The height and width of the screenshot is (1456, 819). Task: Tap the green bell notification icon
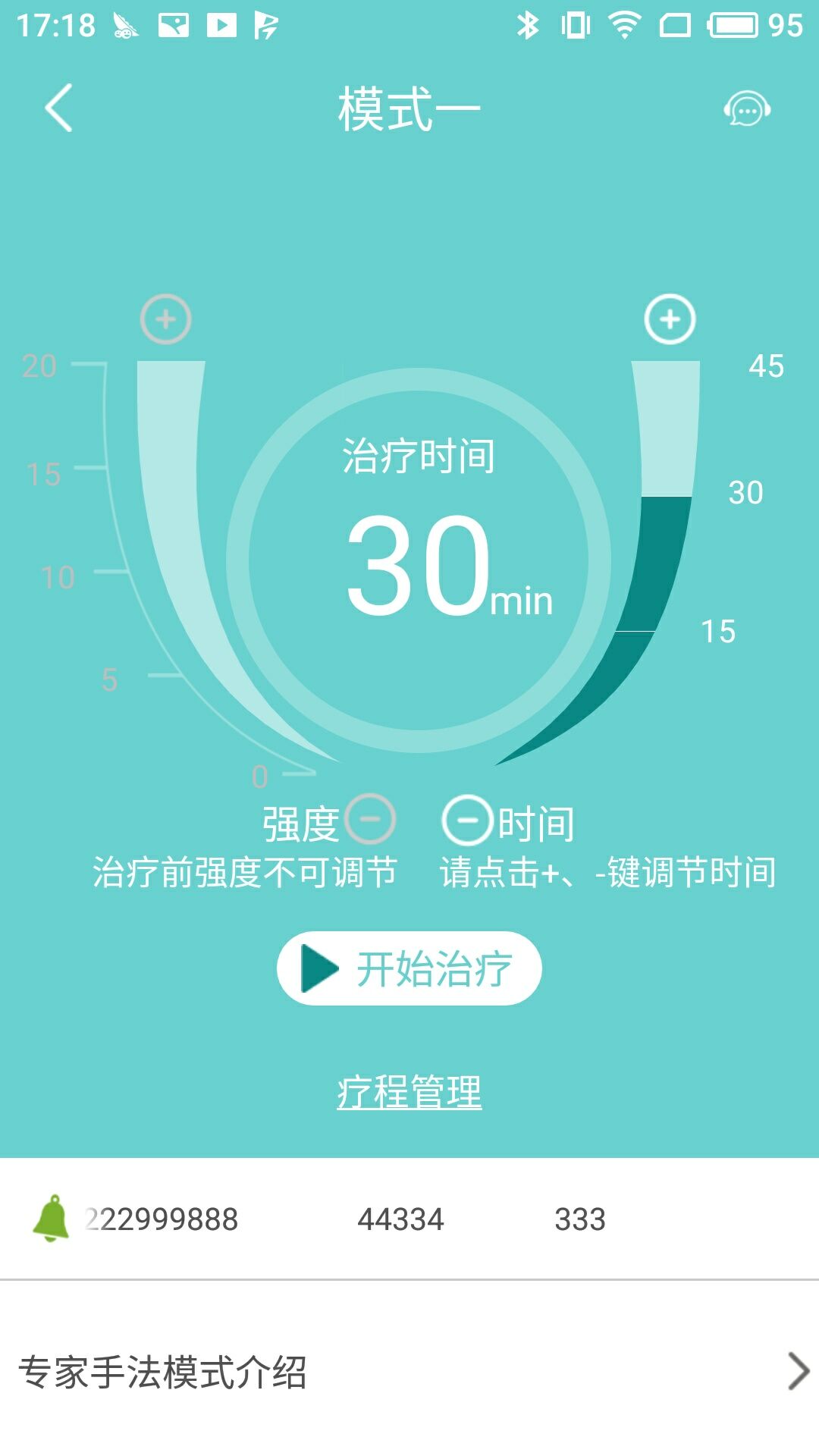click(52, 1217)
